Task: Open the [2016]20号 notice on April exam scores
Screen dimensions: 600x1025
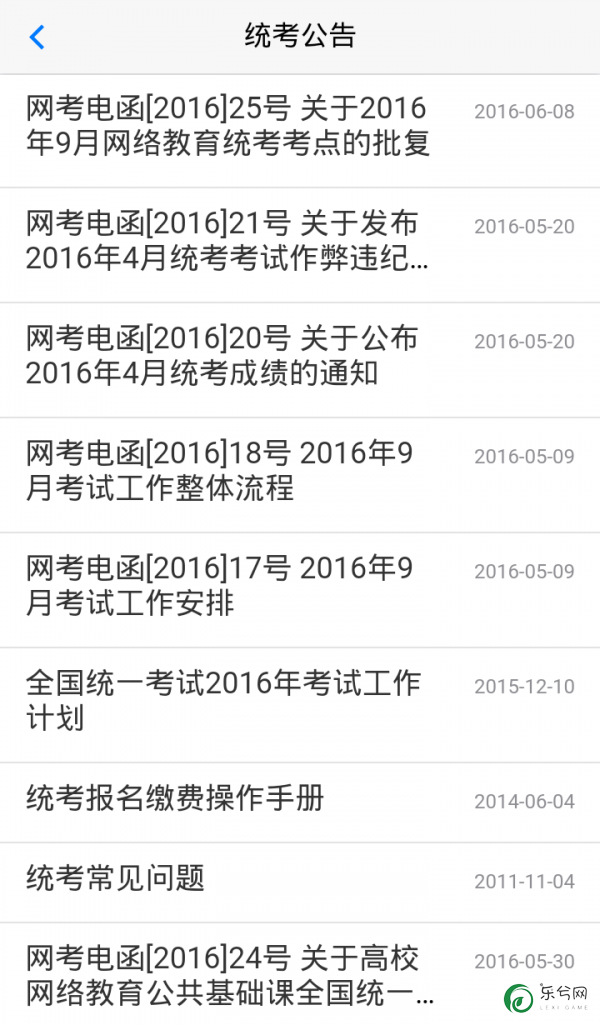Action: click(x=300, y=360)
